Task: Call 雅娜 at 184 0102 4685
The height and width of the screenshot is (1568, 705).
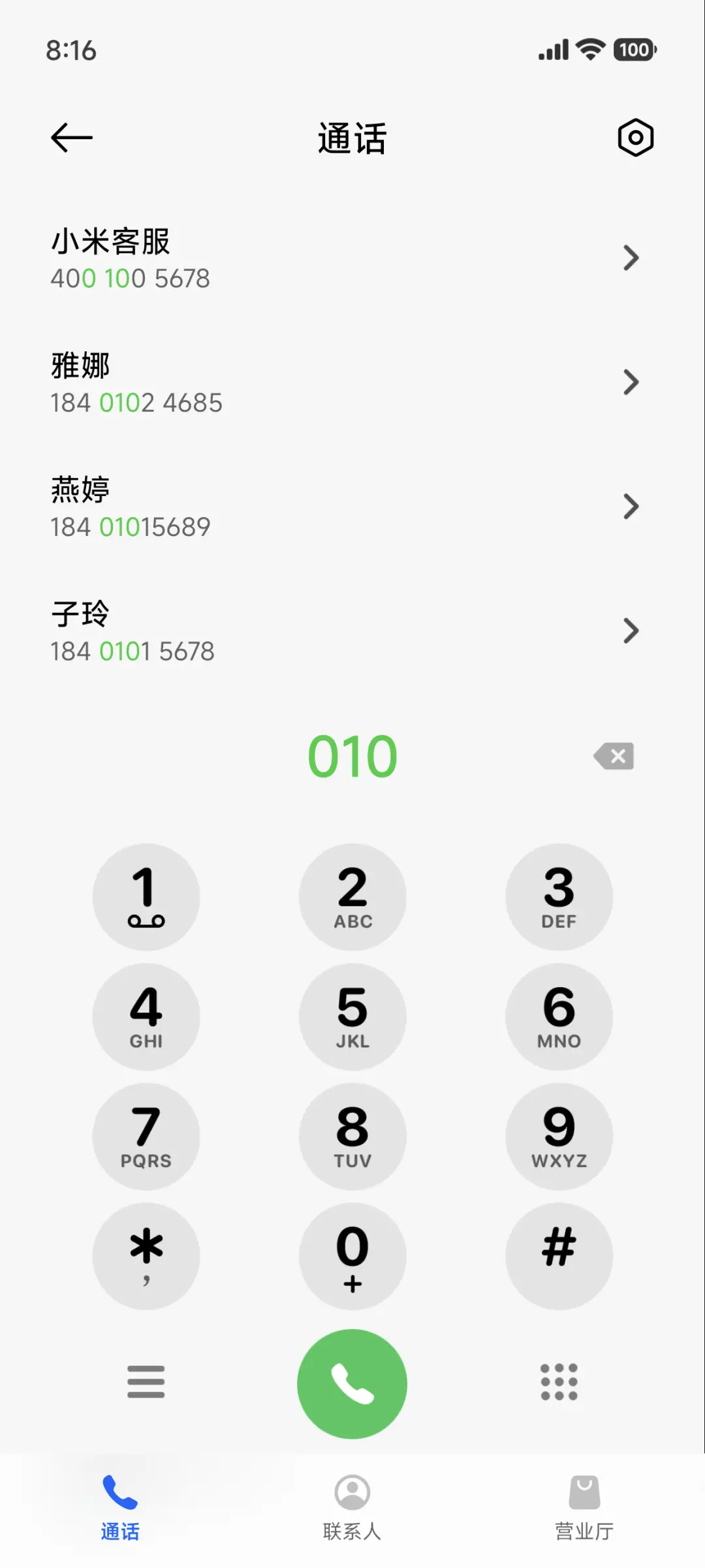Action: point(261,383)
